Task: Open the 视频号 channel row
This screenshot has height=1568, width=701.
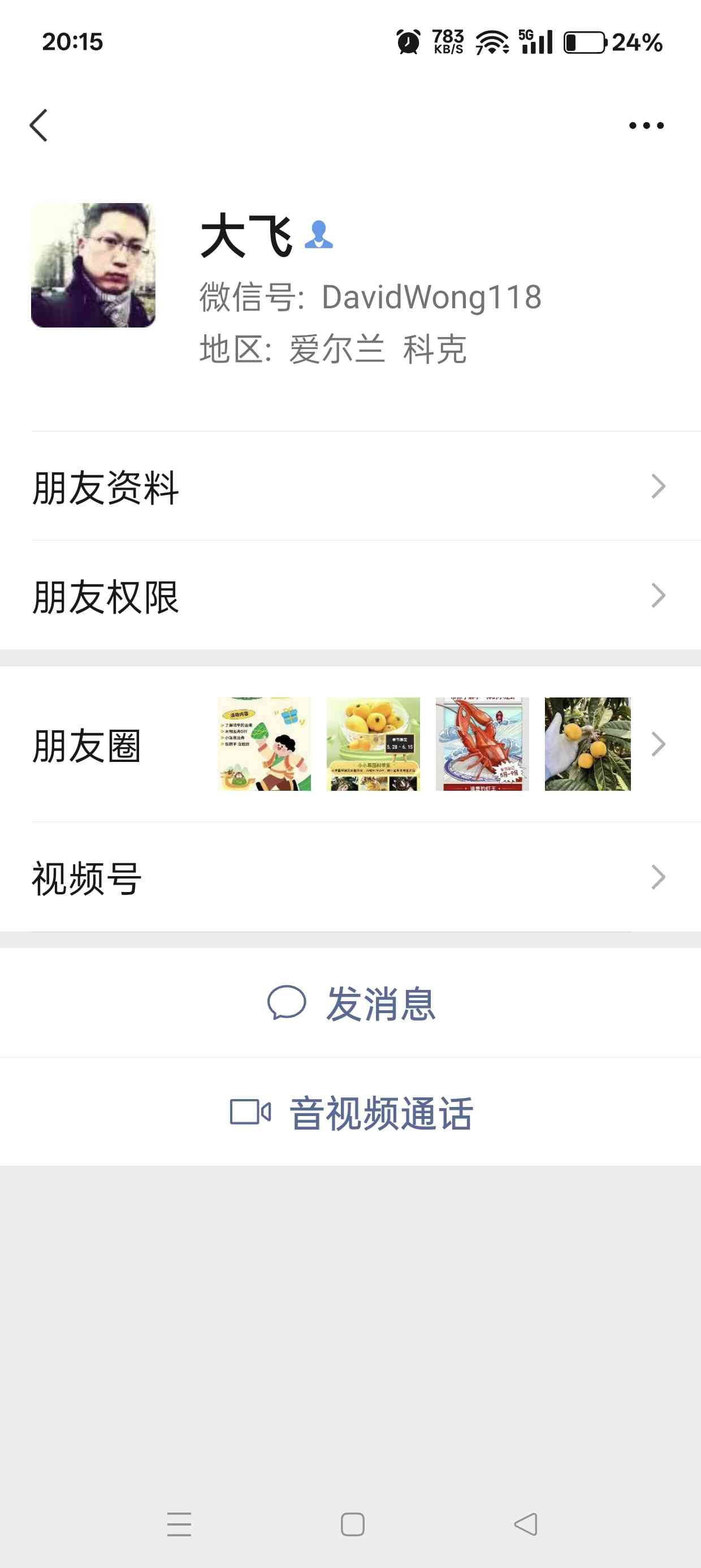Action: 350,877
